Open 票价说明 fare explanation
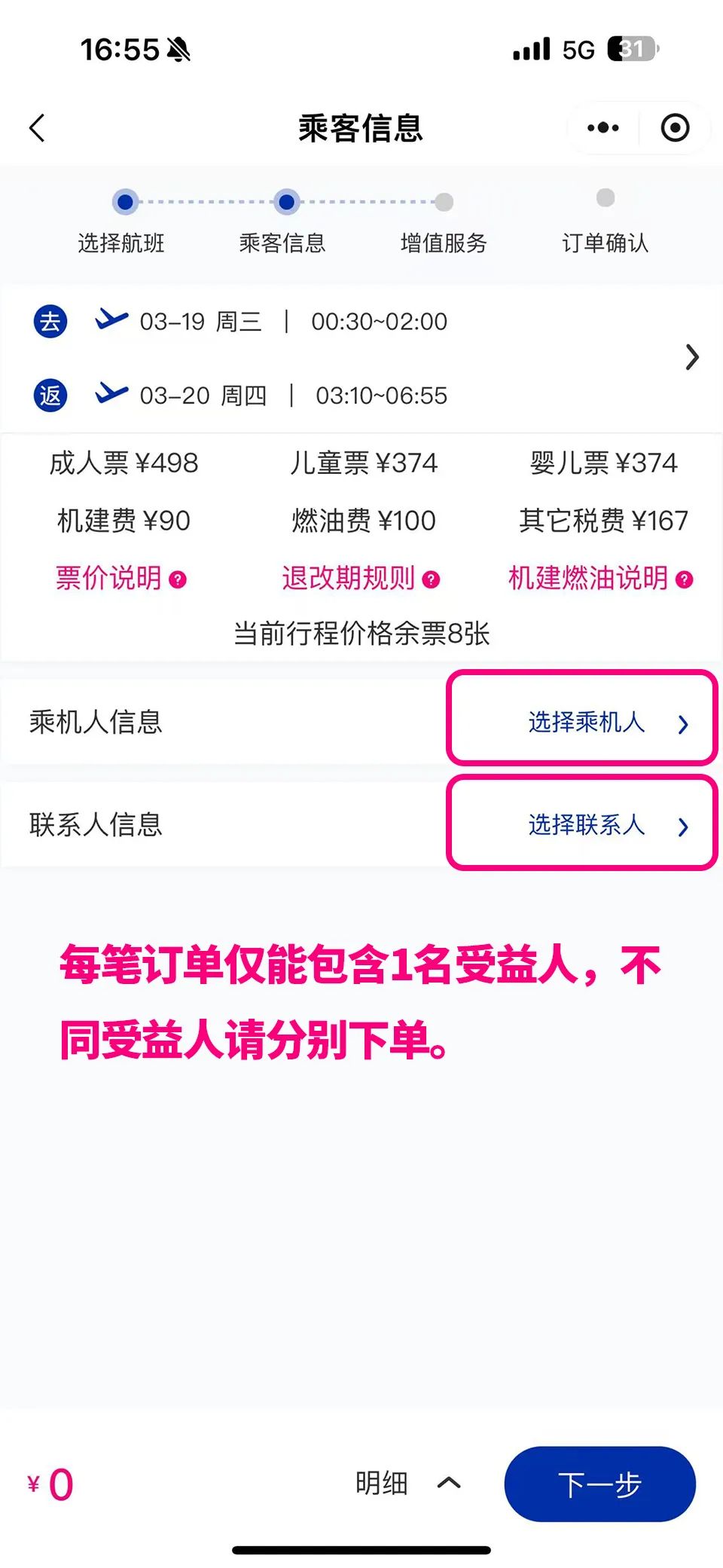Viewport: 723px width, 1568px height. point(120,578)
